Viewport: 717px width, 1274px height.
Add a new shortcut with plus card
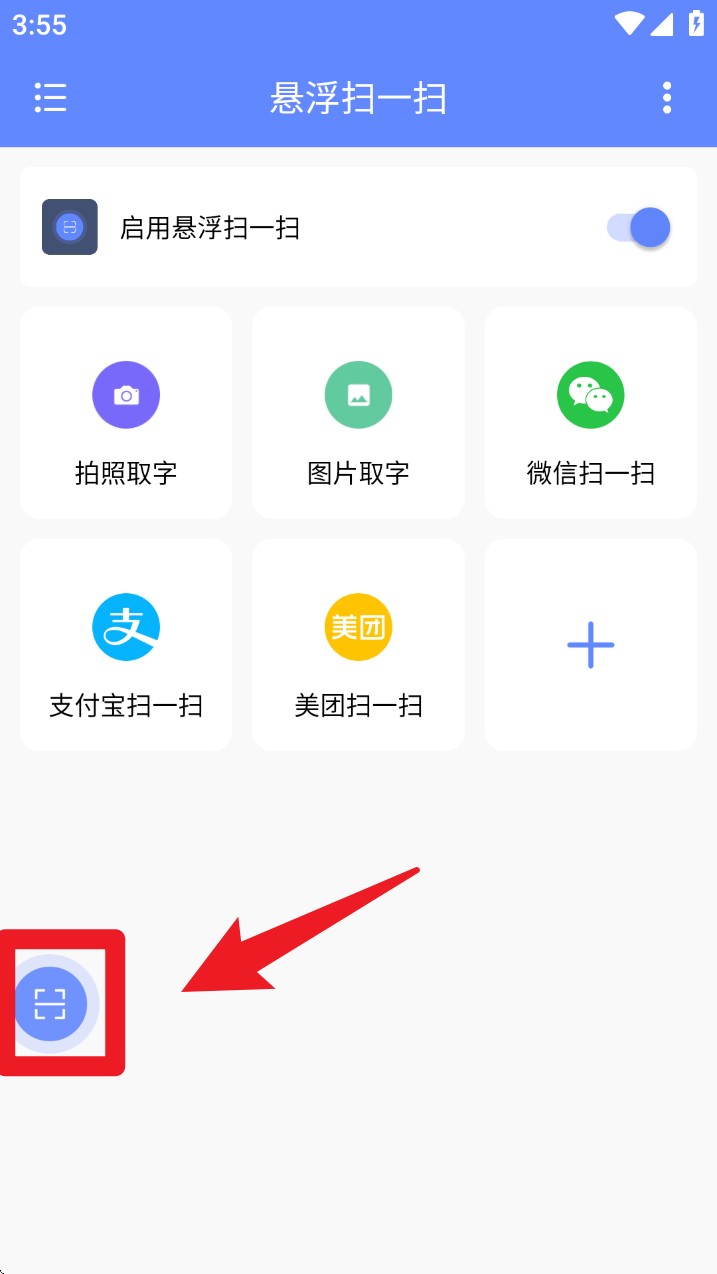pos(590,645)
